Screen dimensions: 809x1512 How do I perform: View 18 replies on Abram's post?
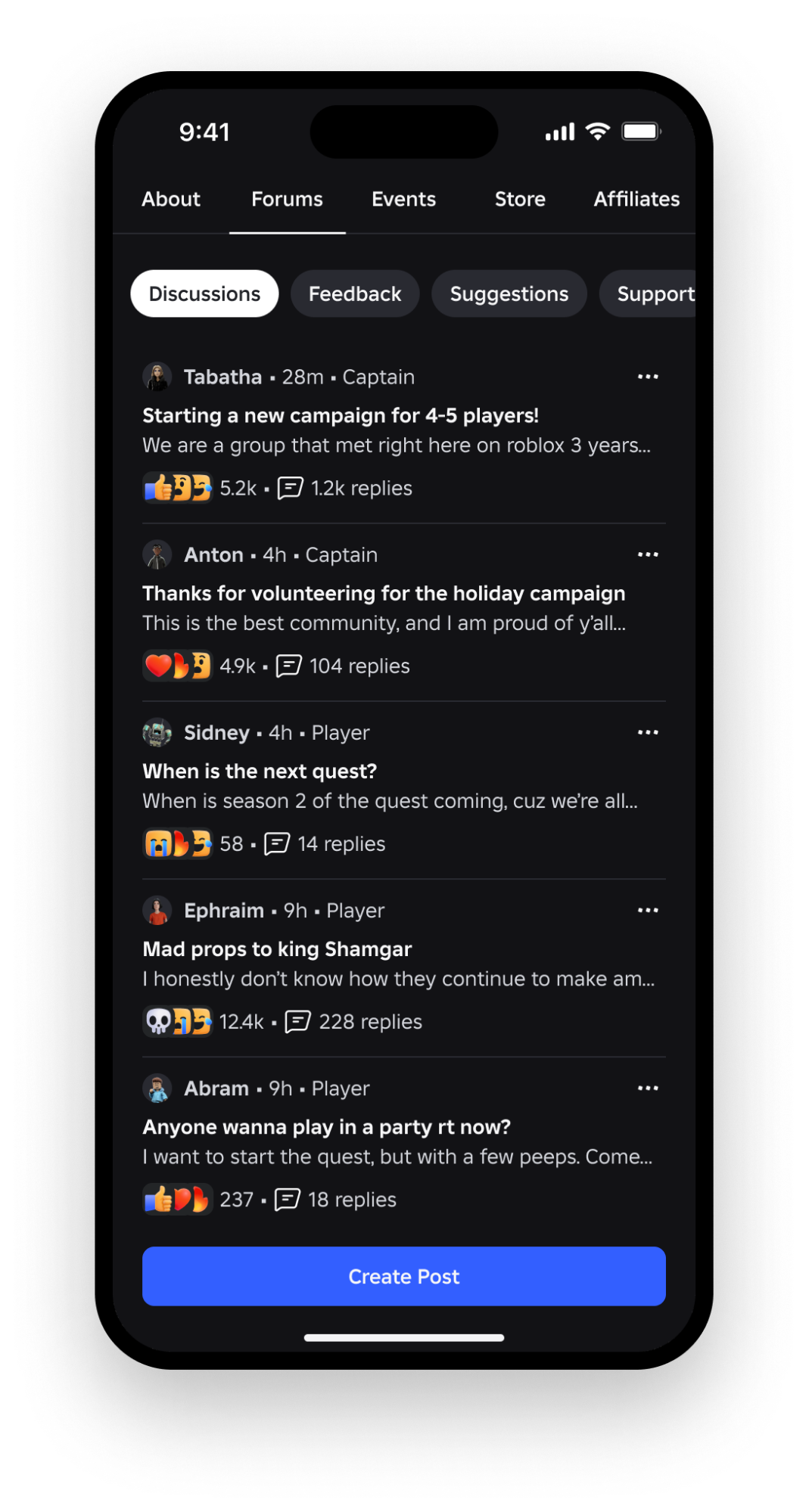point(336,1200)
